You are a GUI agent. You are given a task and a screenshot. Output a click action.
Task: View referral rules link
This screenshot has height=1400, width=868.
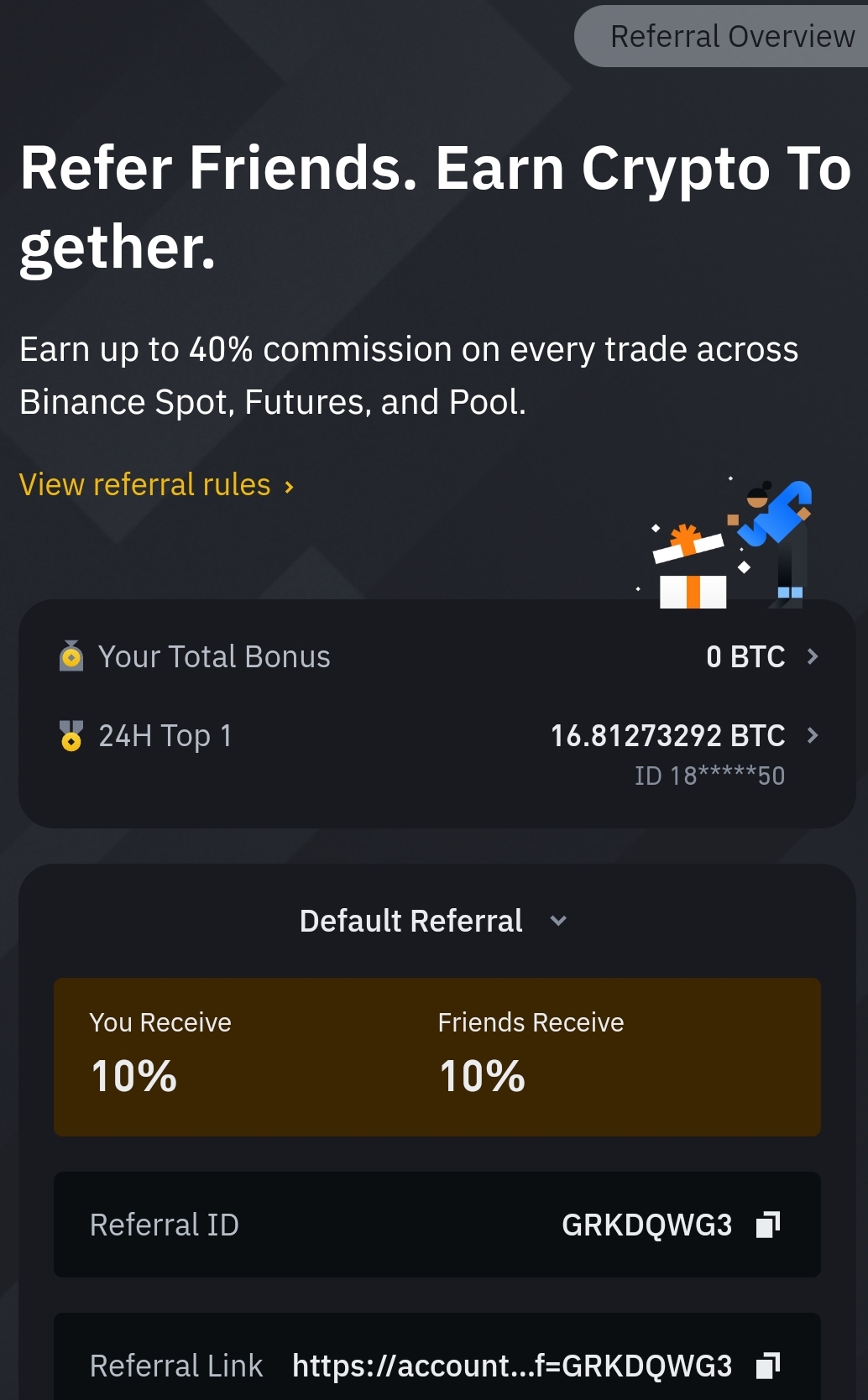click(x=157, y=485)
